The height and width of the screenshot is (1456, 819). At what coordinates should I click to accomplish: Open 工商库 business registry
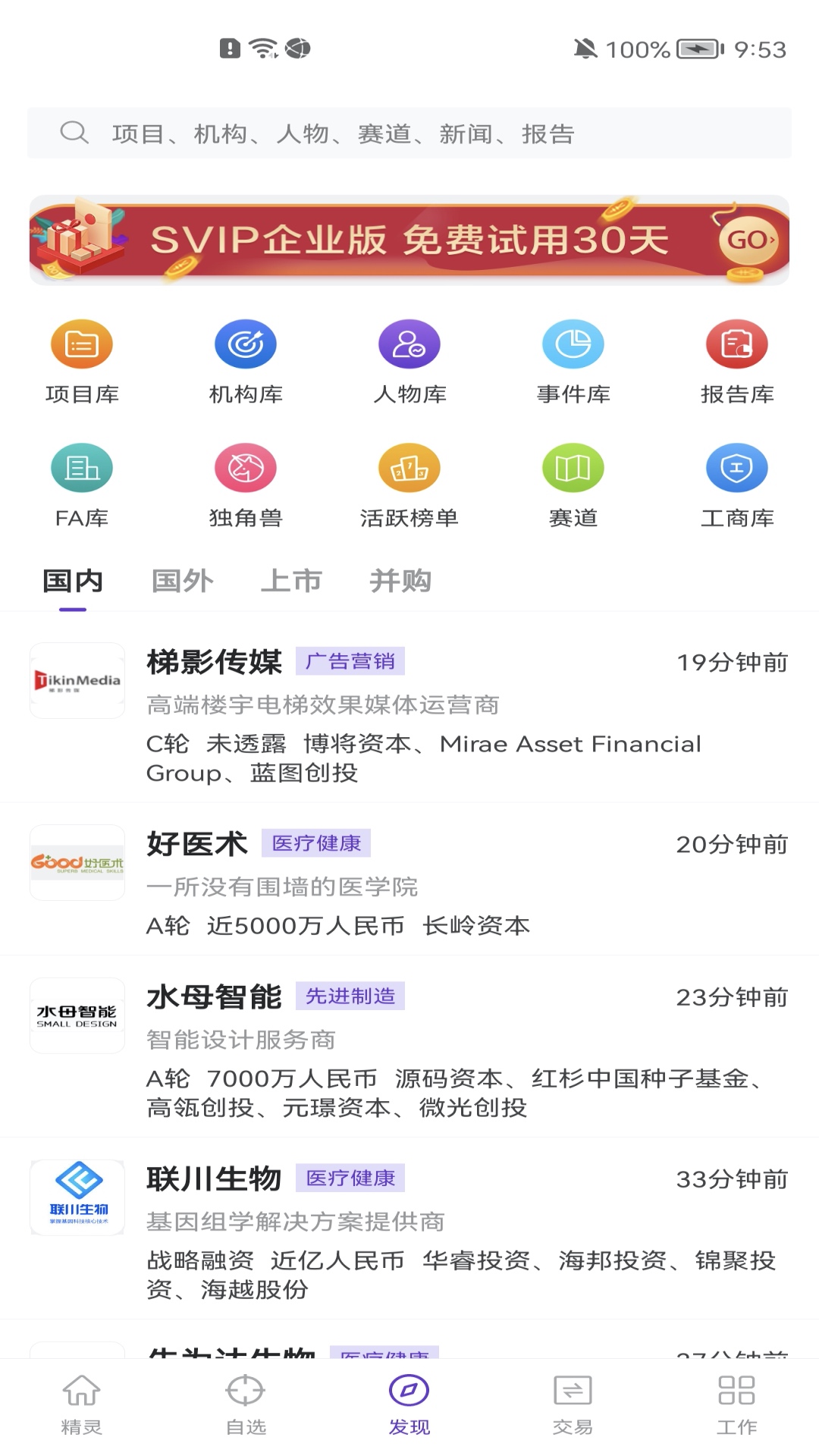pyautogui.click(x=737, y=485)
